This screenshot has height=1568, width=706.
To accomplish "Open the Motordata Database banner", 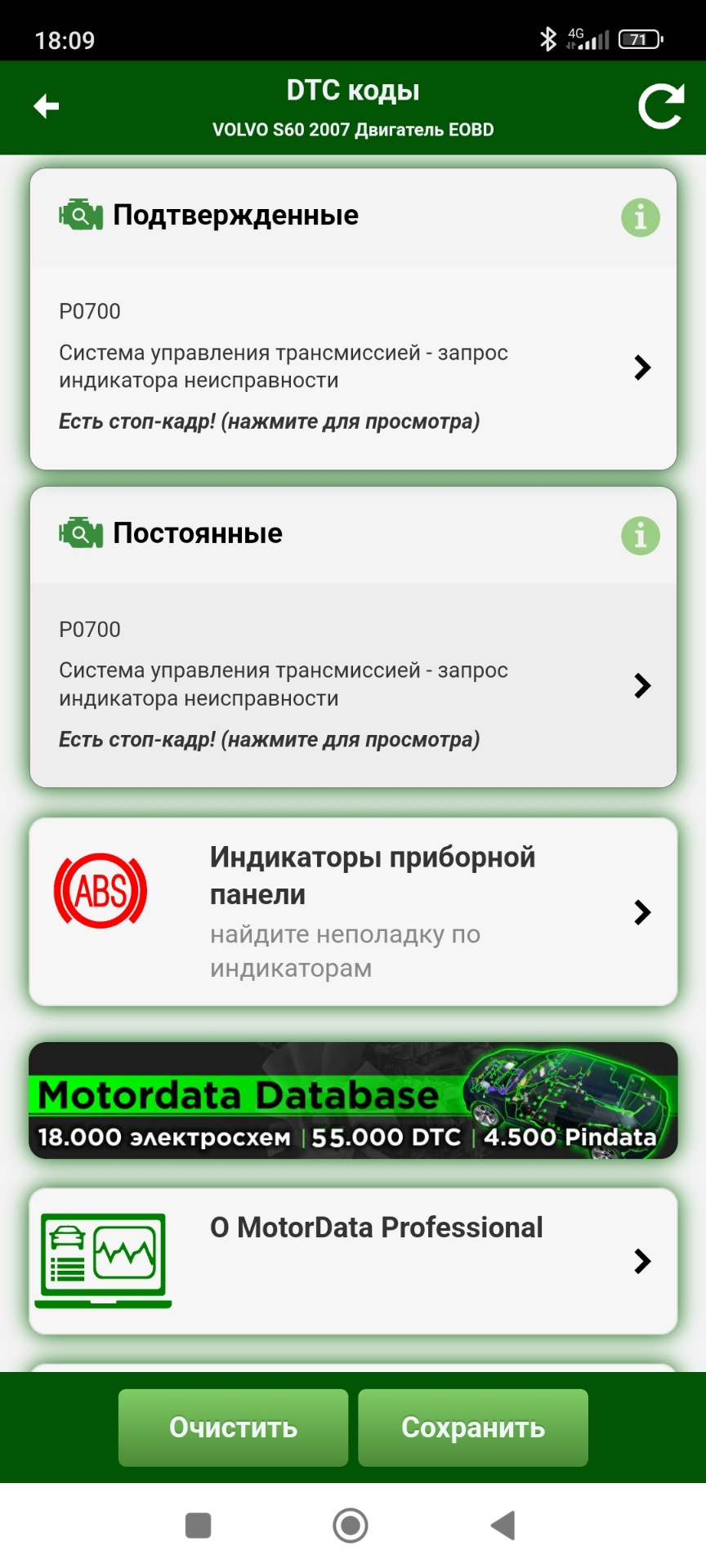I will point(353,1100).
